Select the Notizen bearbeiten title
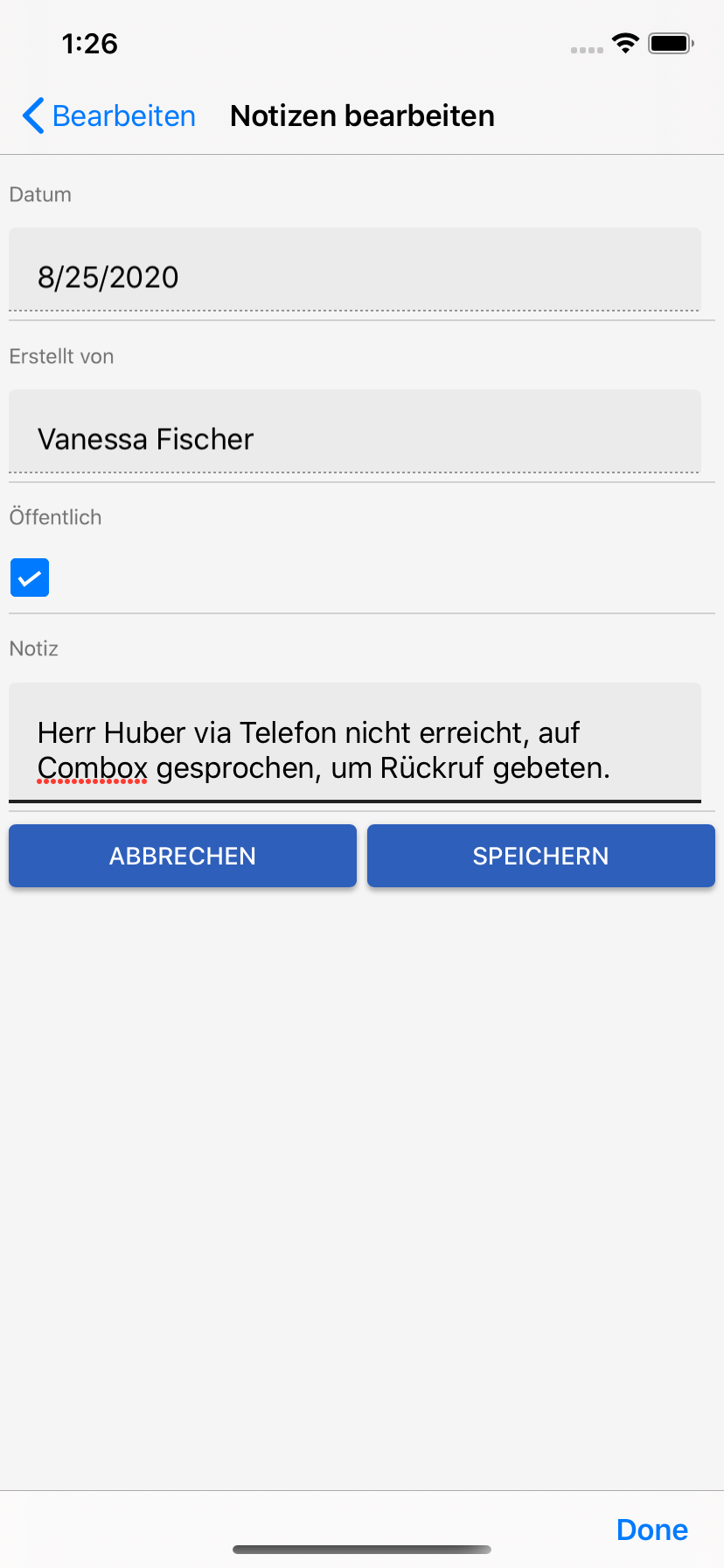Screen dimensions: 724x1568 point(362,115)
